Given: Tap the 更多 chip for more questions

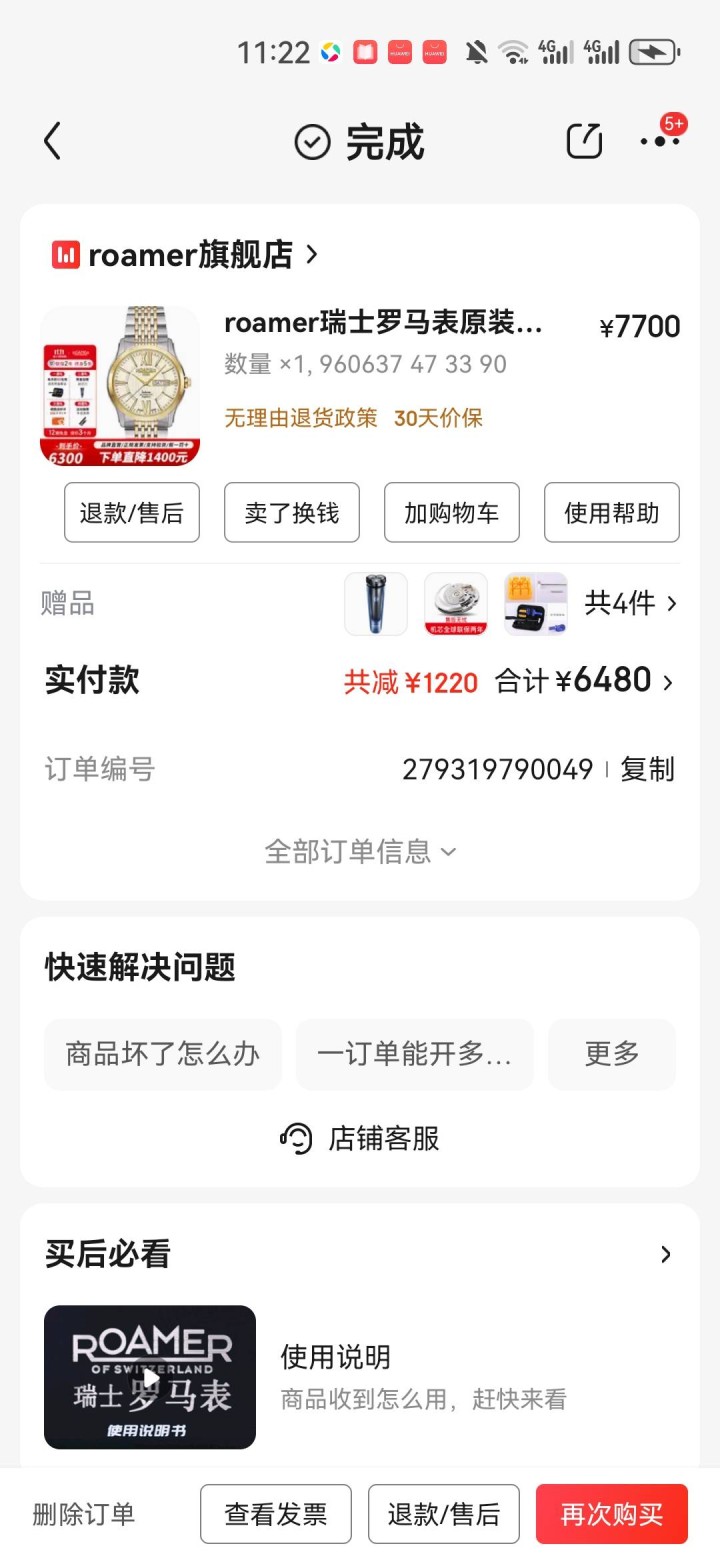Looking at the screenshot, I should 612,1054.
